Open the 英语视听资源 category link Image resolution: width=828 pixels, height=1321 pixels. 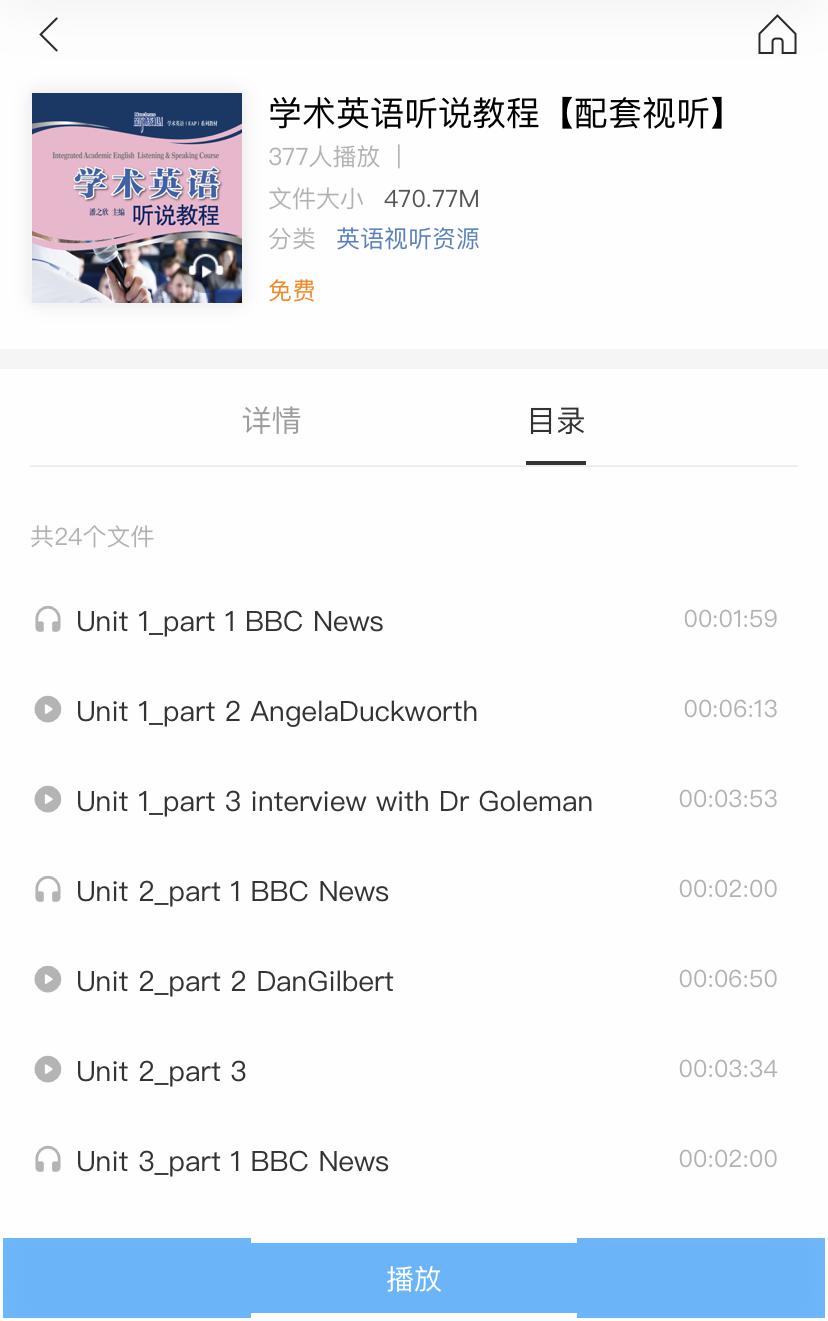coord(408,239)
